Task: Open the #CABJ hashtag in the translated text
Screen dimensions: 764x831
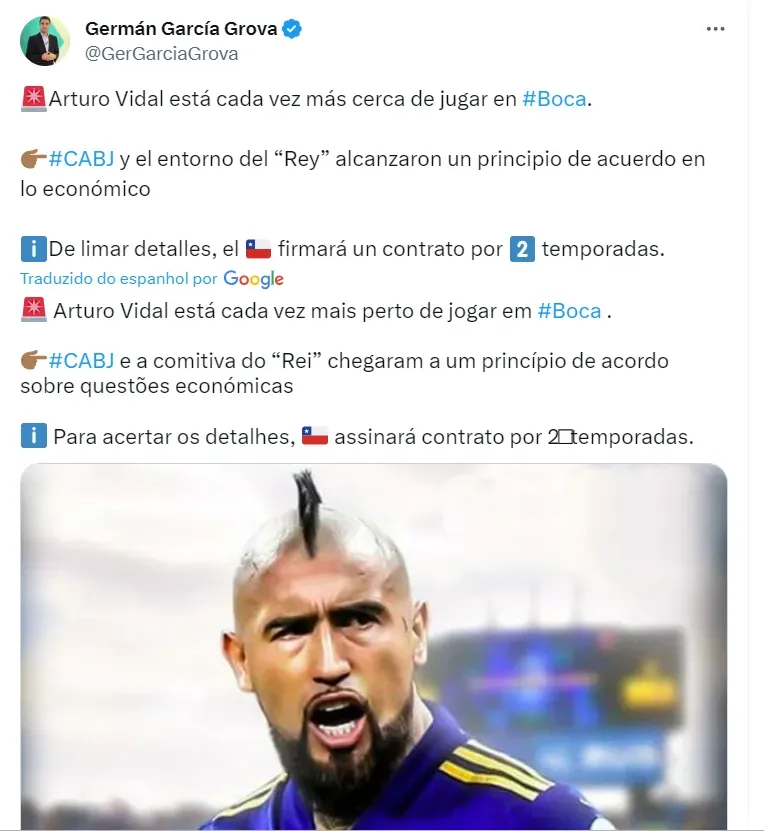Action: [x=80, y=360]
